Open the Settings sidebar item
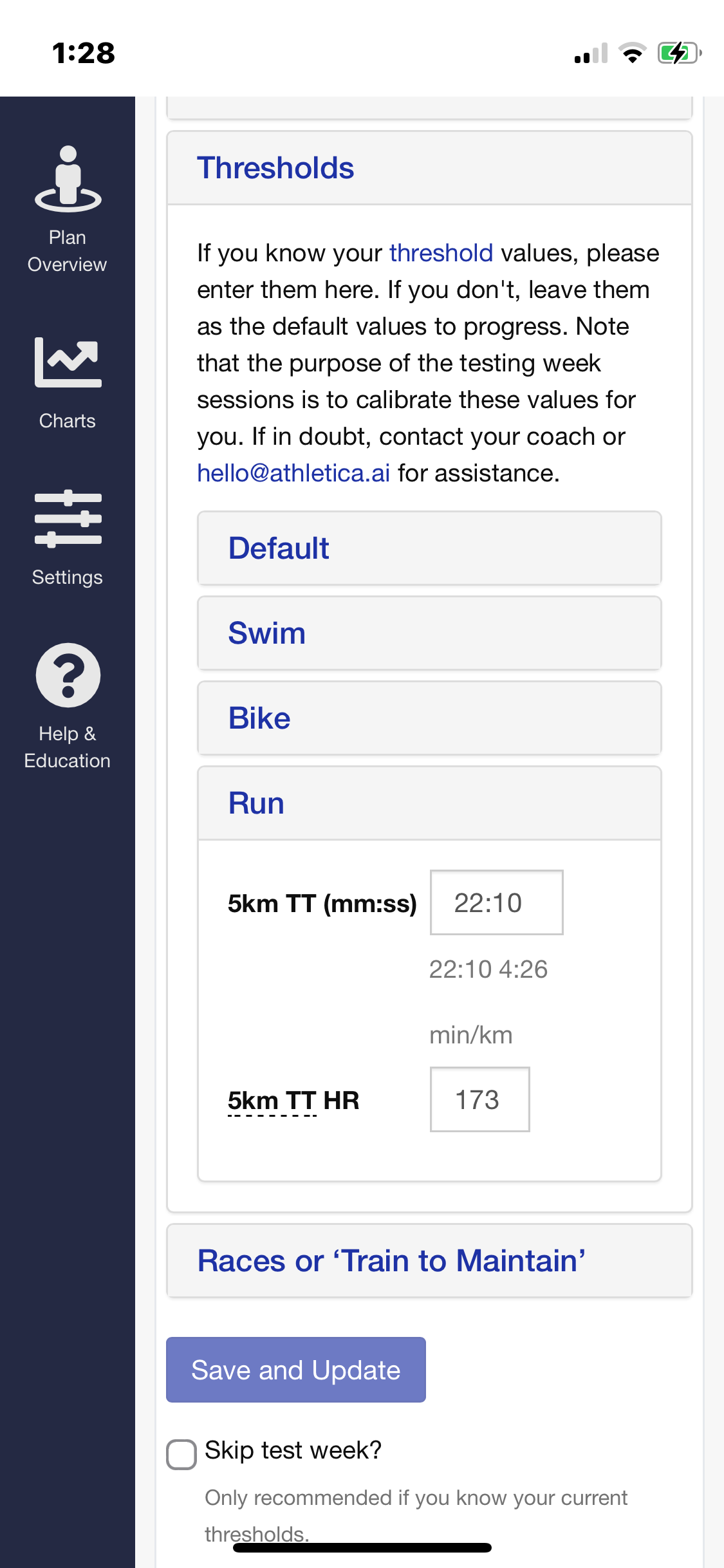 [x=68, y=539]
